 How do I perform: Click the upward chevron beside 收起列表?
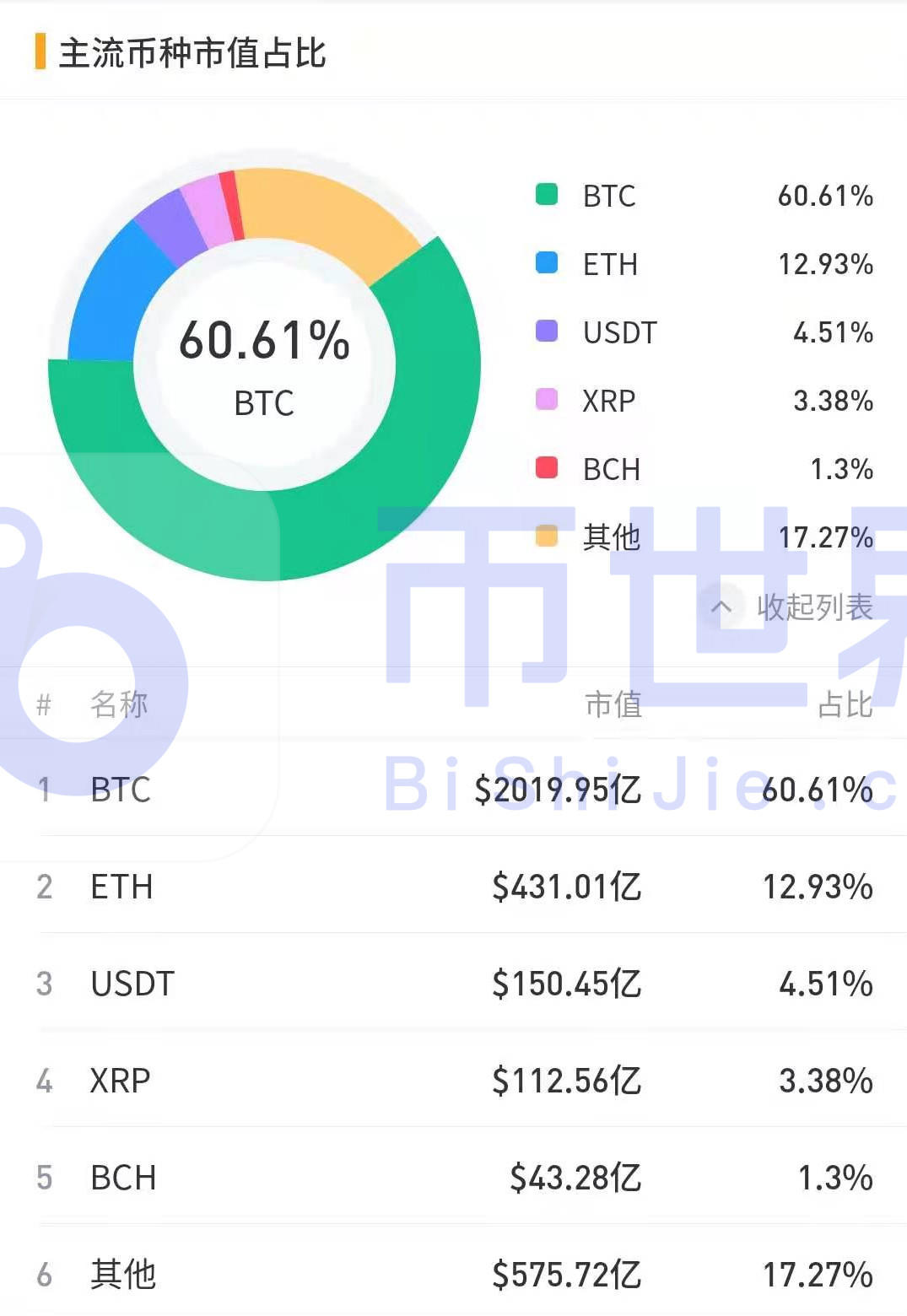click(721, 607)
